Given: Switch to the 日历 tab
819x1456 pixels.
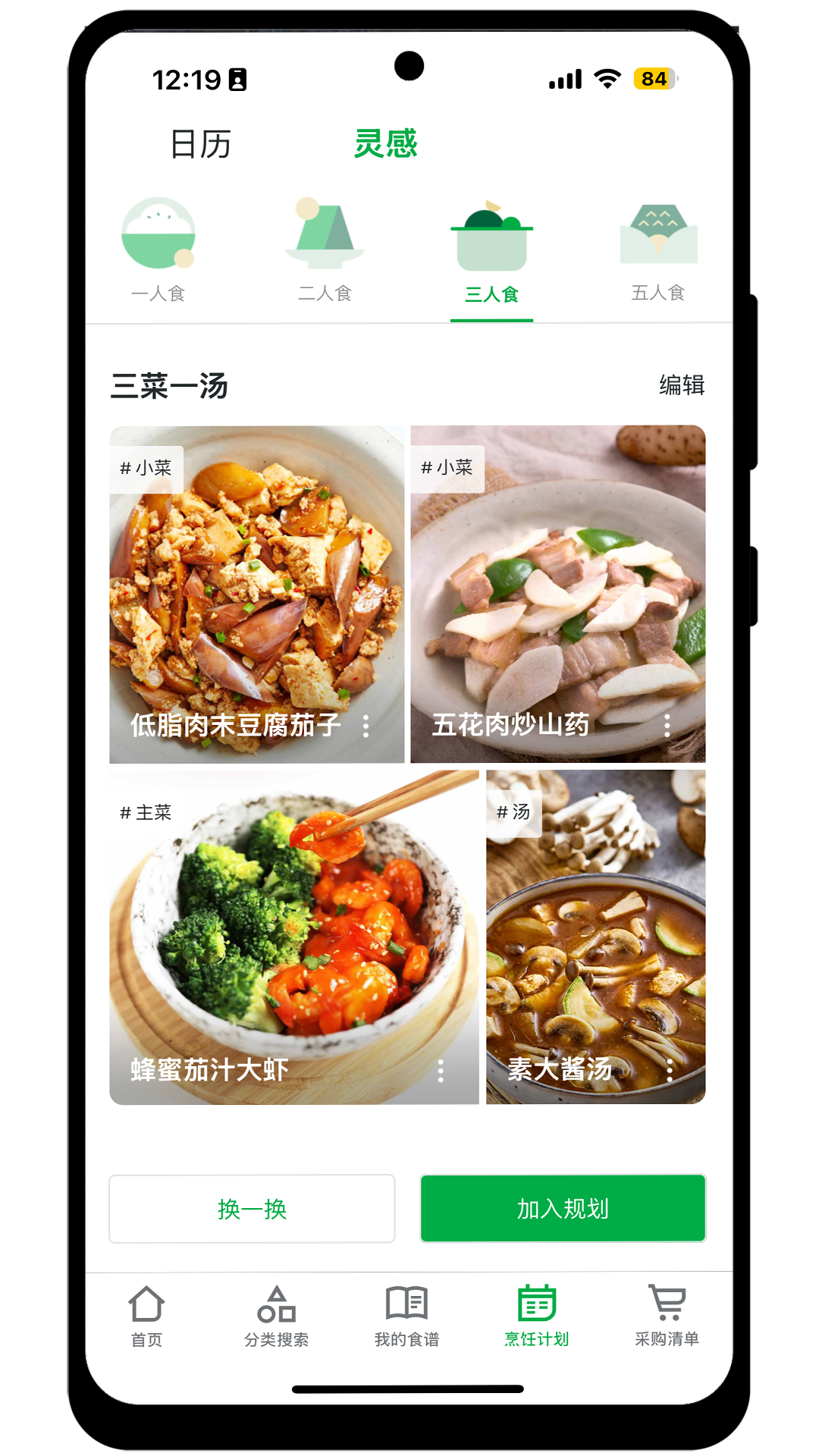Looking at the screenshot, I should tap(200, 144).
